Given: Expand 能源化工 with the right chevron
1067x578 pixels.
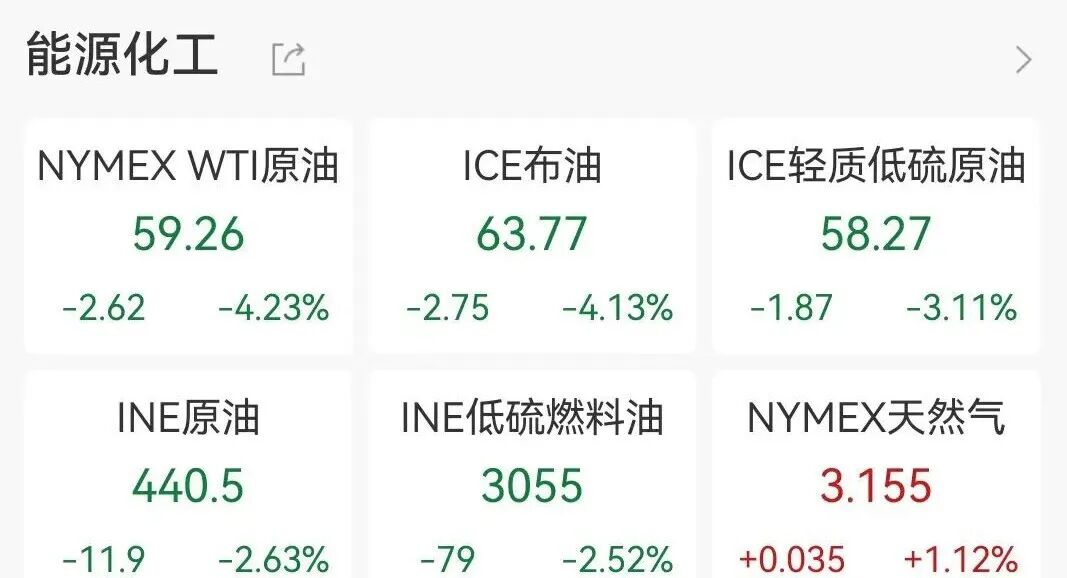Looking at the screenshot, I should tap(1023, 60).
